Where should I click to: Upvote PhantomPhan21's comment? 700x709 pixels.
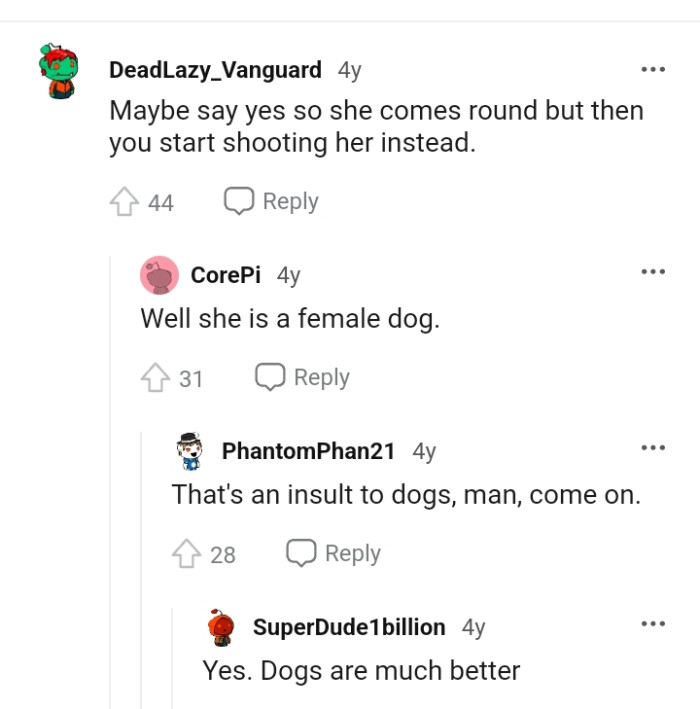coord(185,554)
